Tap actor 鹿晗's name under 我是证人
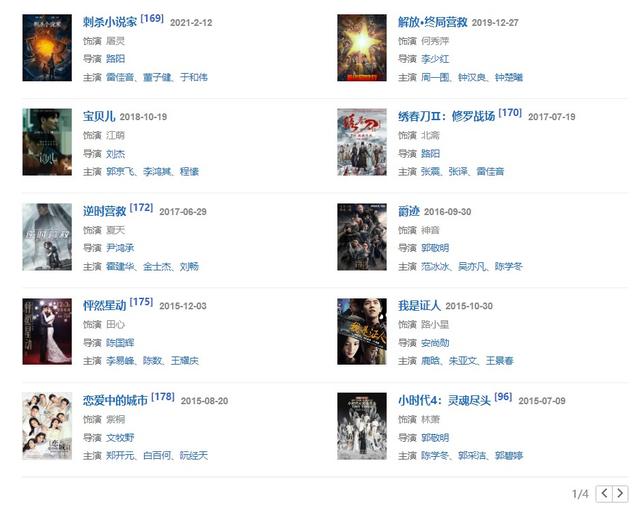Image resolution: width=640 pixels, height=506 pixels. (431, 361)
